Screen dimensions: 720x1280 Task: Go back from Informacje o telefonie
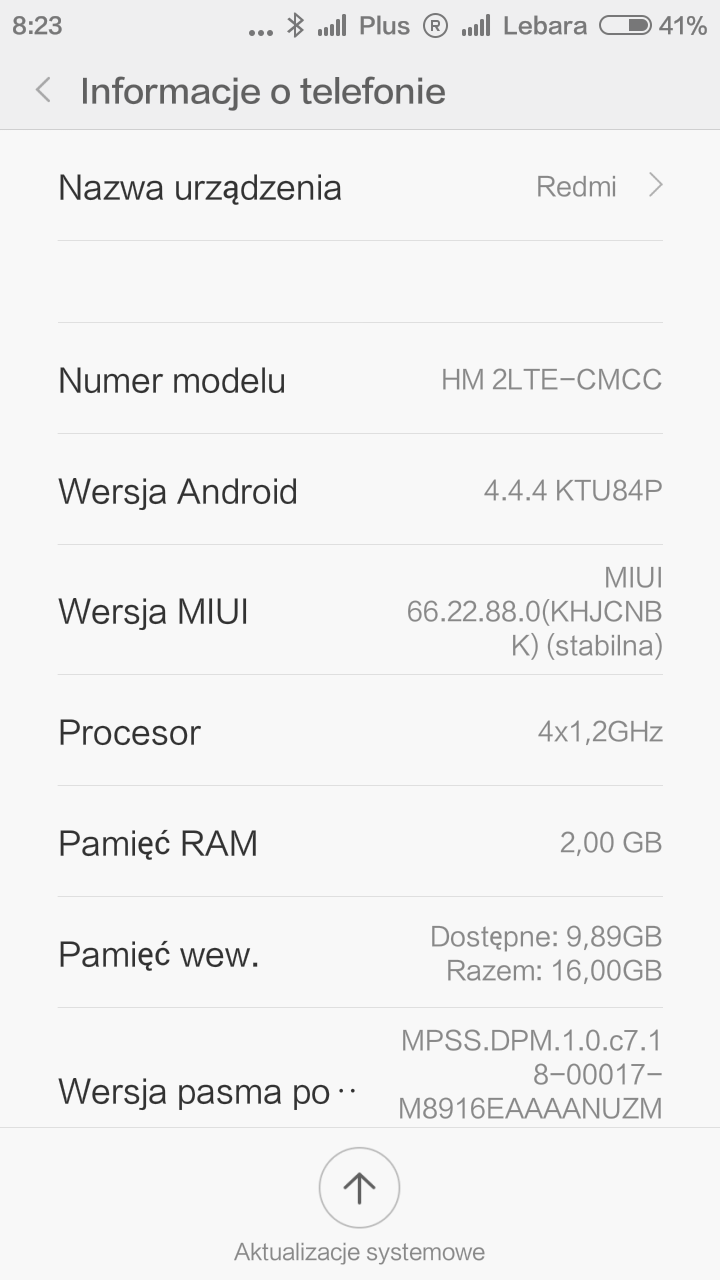[43, 91]
